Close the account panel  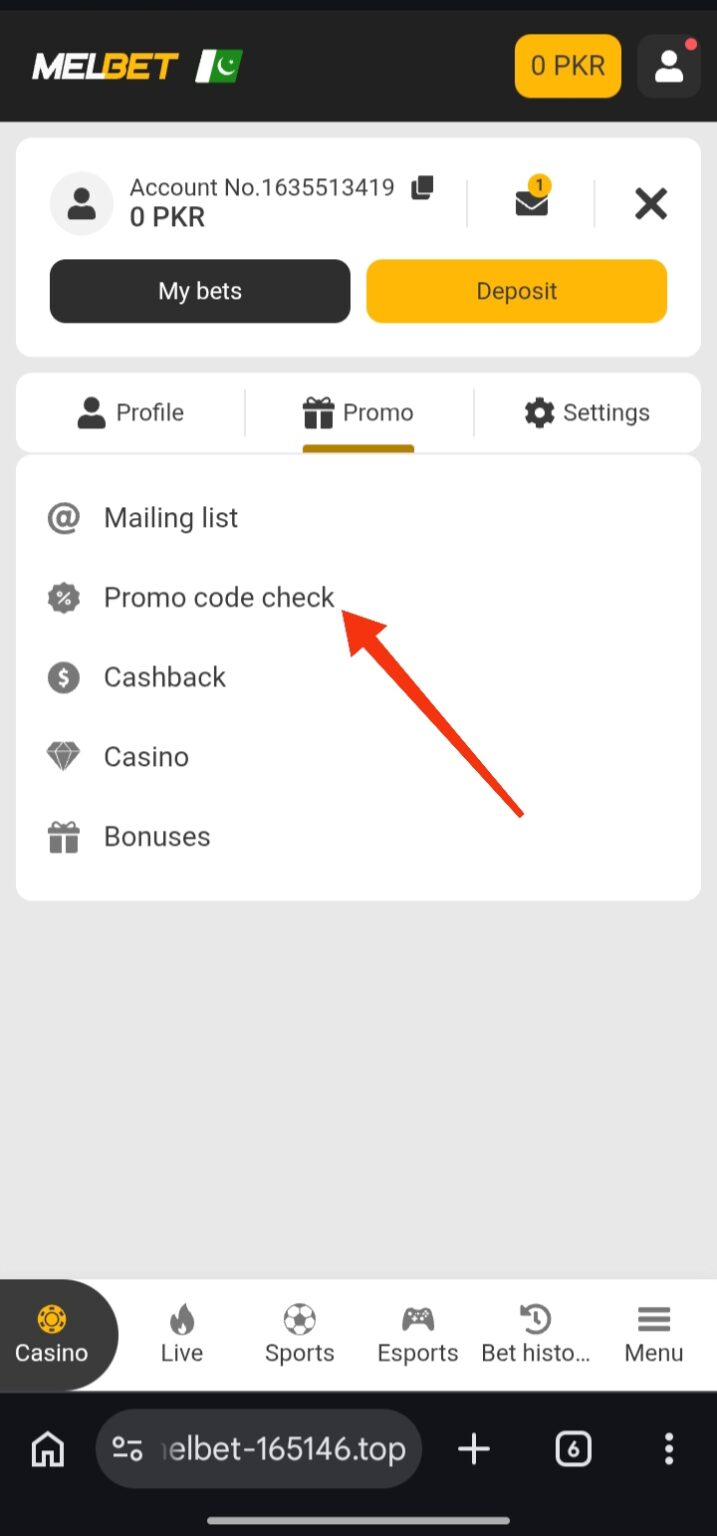(x=651, y=204)
